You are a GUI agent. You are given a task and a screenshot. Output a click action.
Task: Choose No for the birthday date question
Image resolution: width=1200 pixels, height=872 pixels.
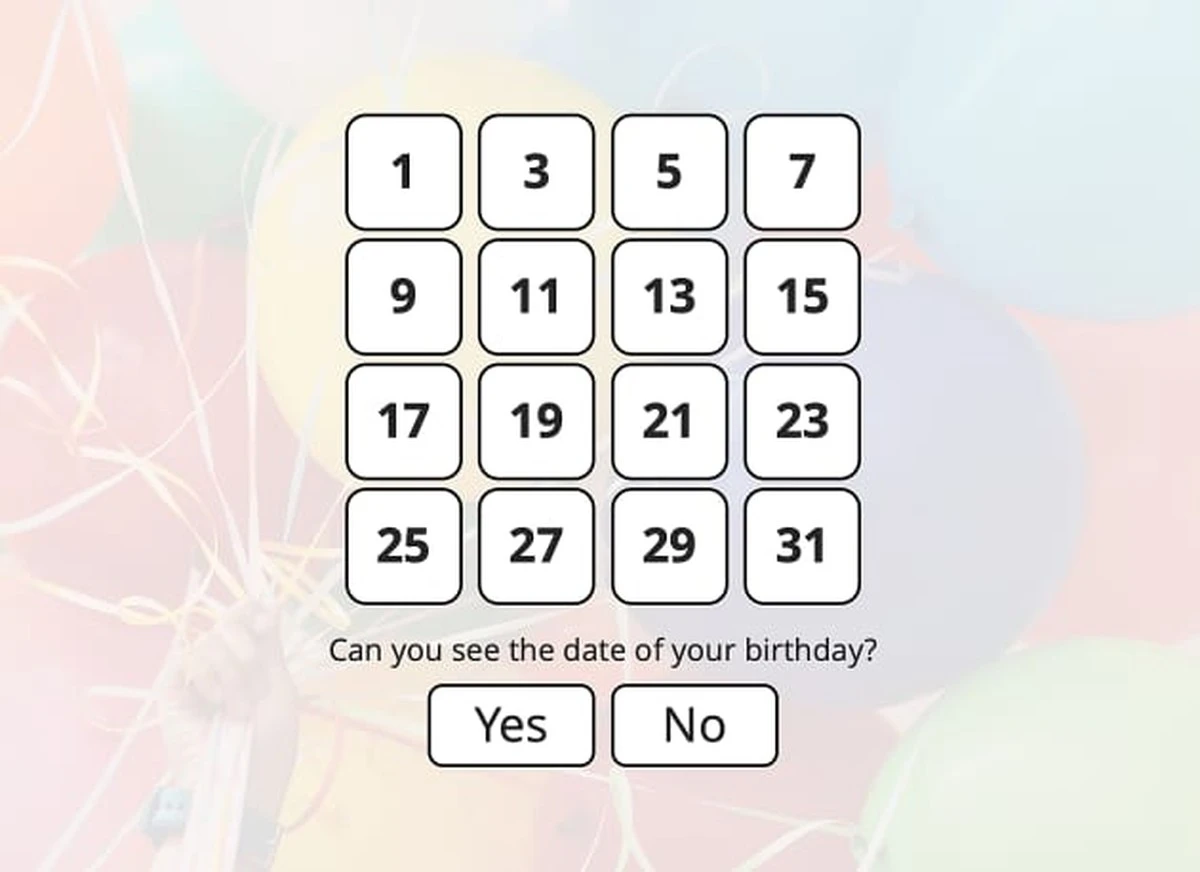pos(694,725)
